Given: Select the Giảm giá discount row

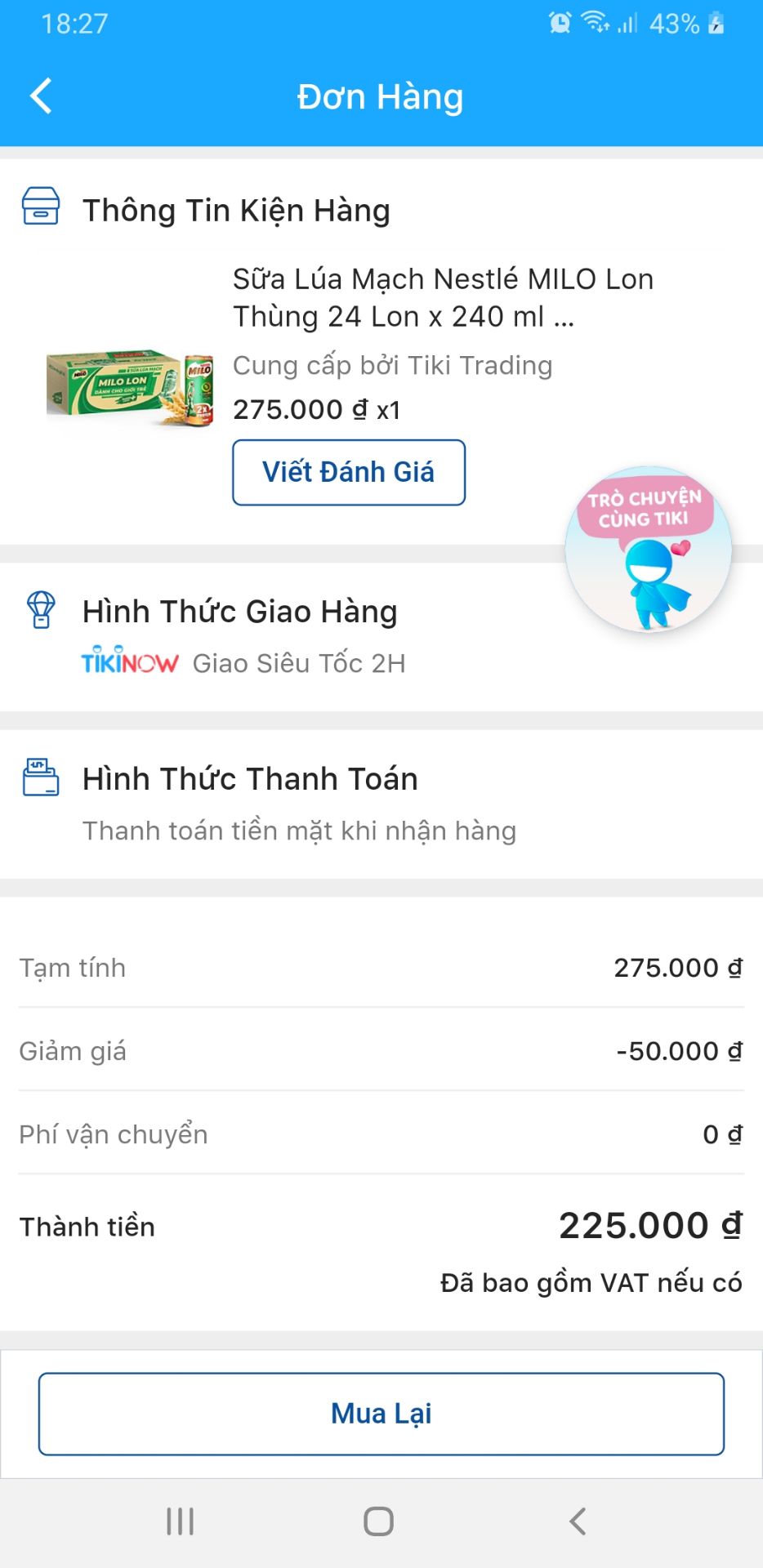Looking at the screenshot, I should 381,1051.
